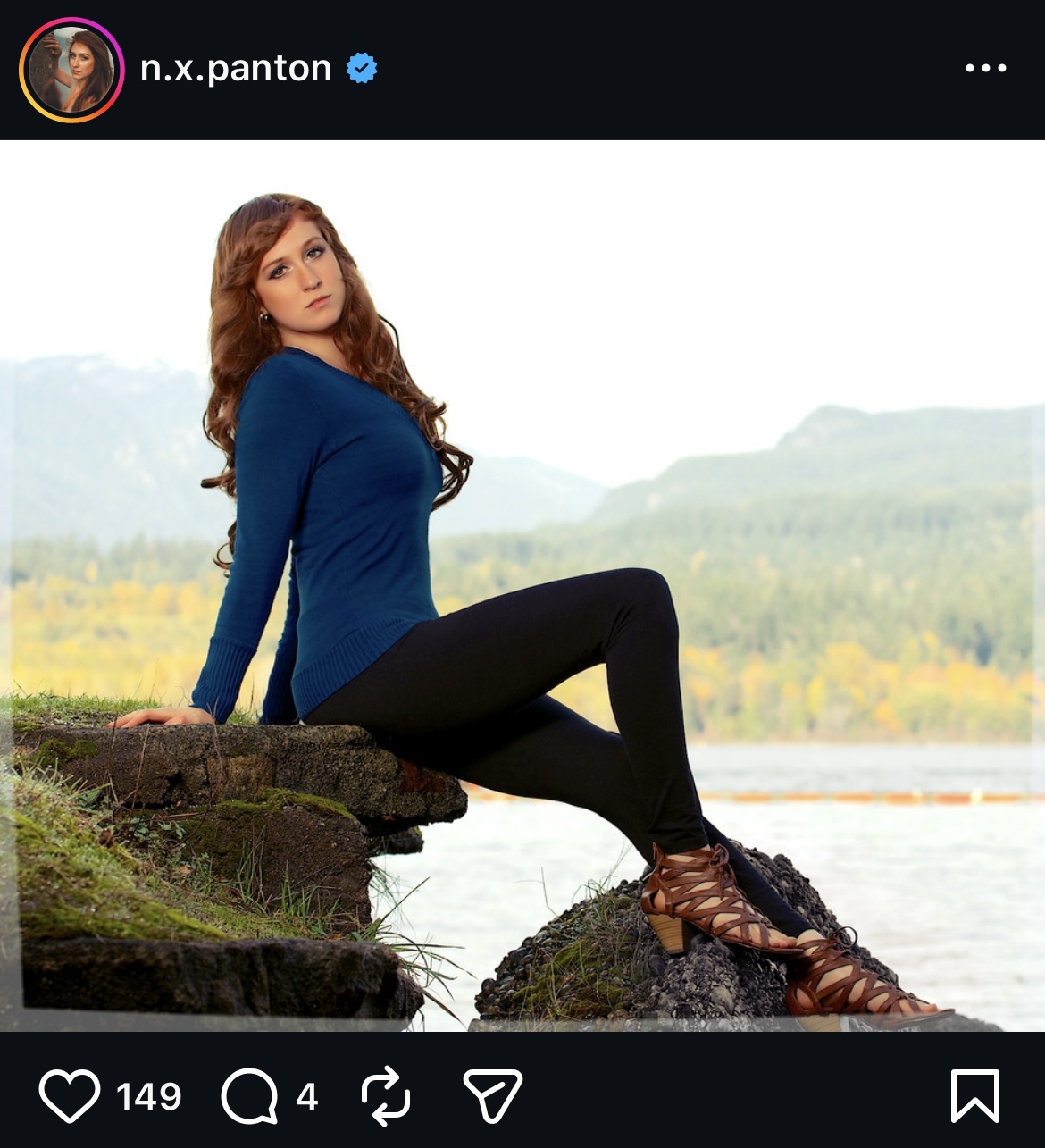Screen dimensions: 1045x1148
Task: Open the three-dot overflow menu
Action: click(985, 68)
